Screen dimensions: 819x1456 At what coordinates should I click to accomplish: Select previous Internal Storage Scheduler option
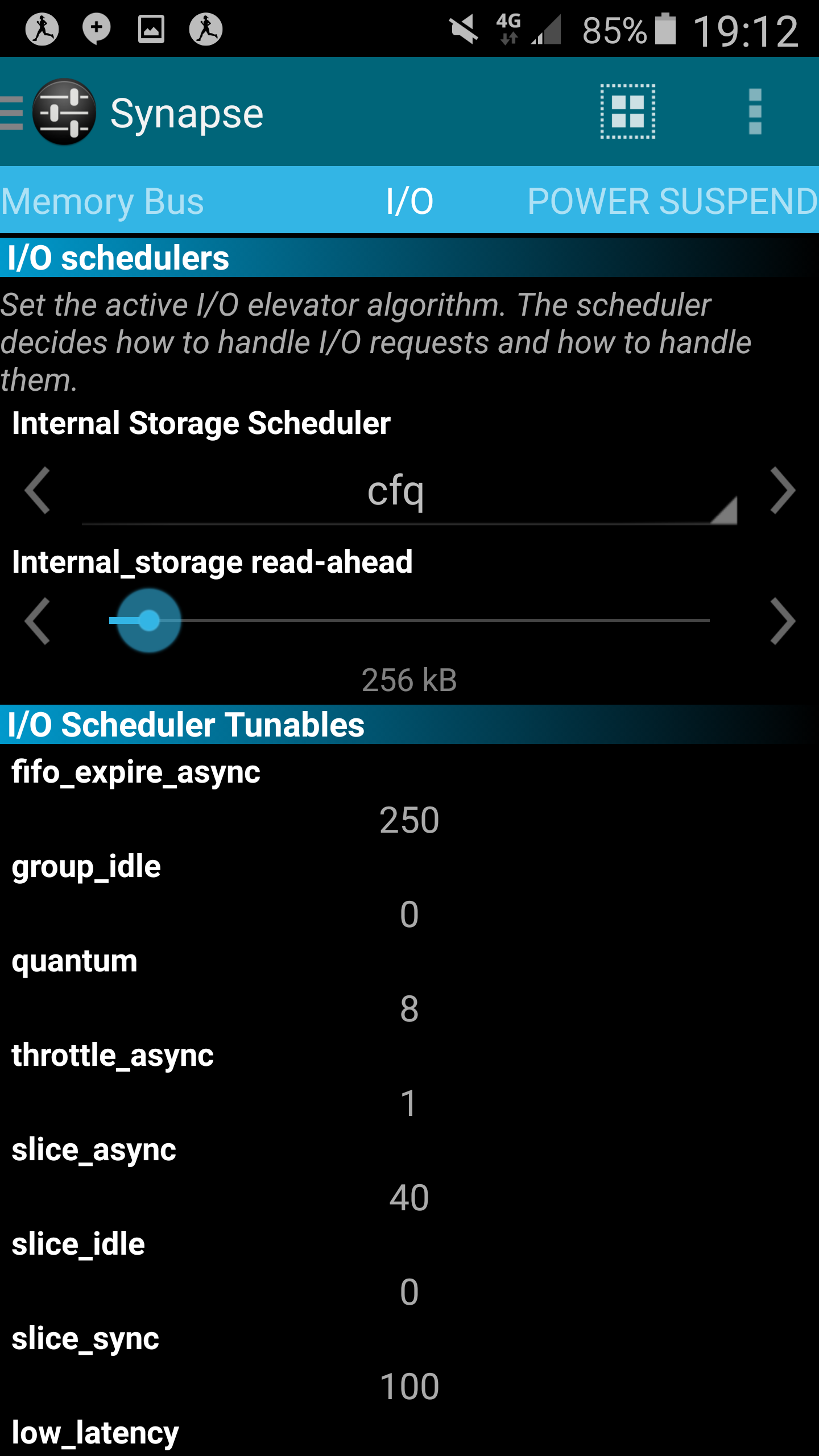pyautogui.click(x=38, y=491)
